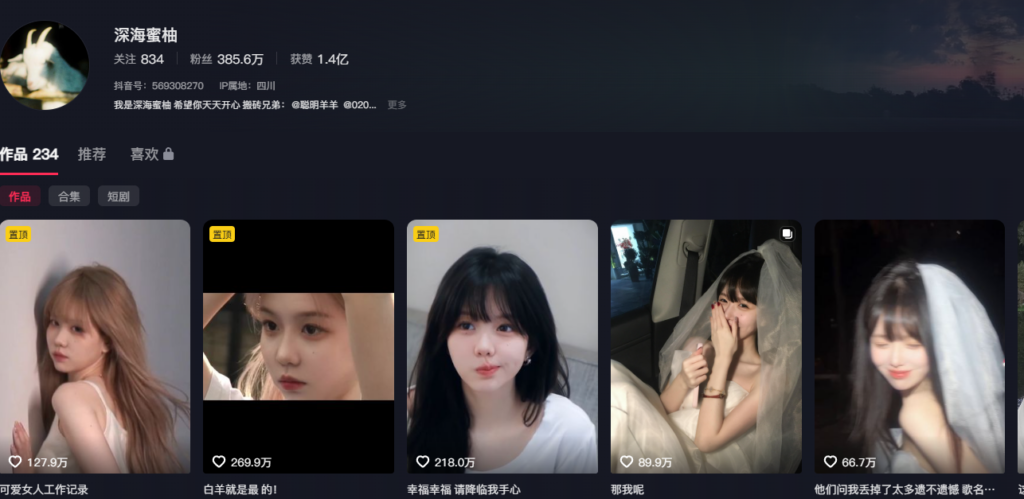
Task: Open pinned video 白羊就是最 的!
Action: [298, 345]
